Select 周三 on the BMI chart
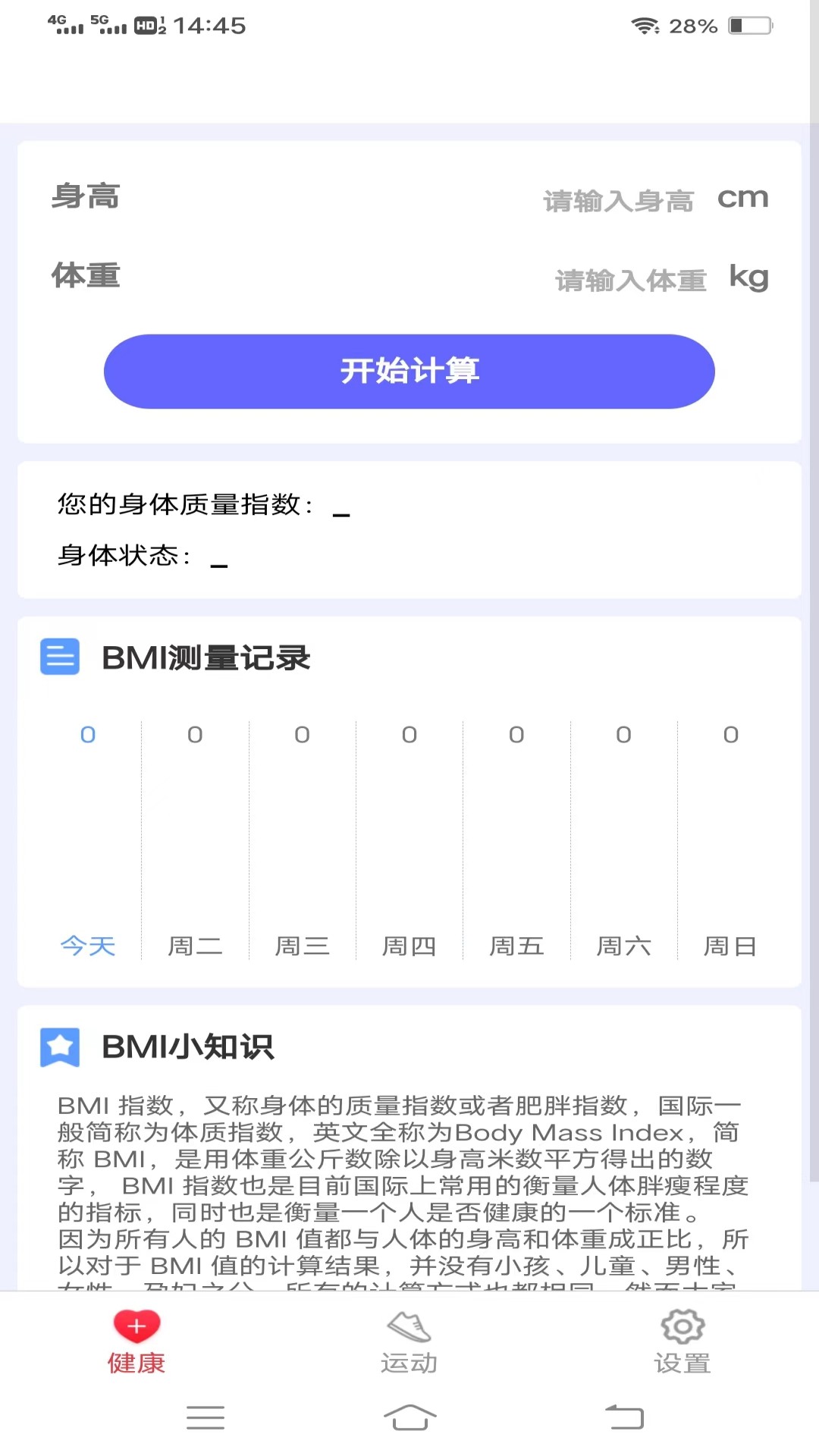 coord(303,945)
